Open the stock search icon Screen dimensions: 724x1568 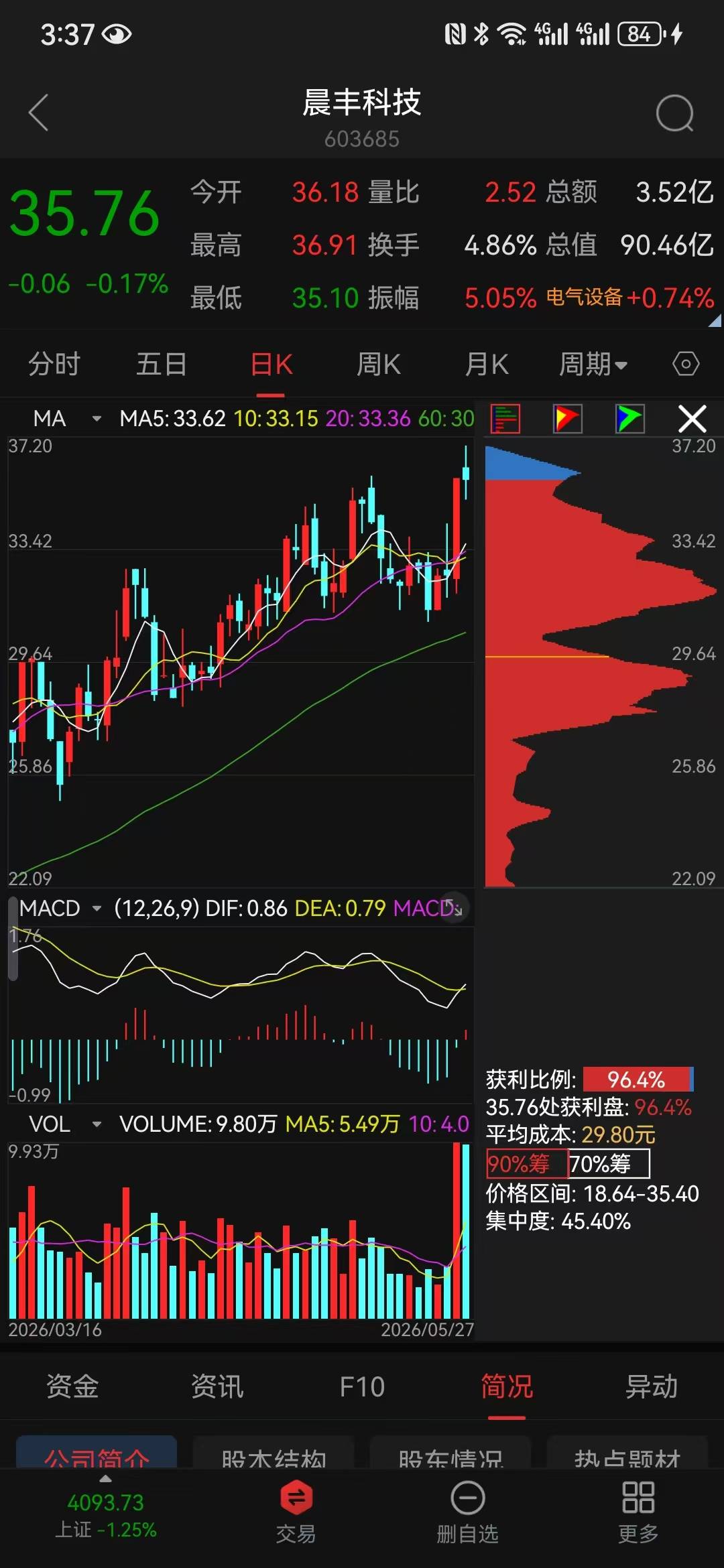(x=674, y=113)
